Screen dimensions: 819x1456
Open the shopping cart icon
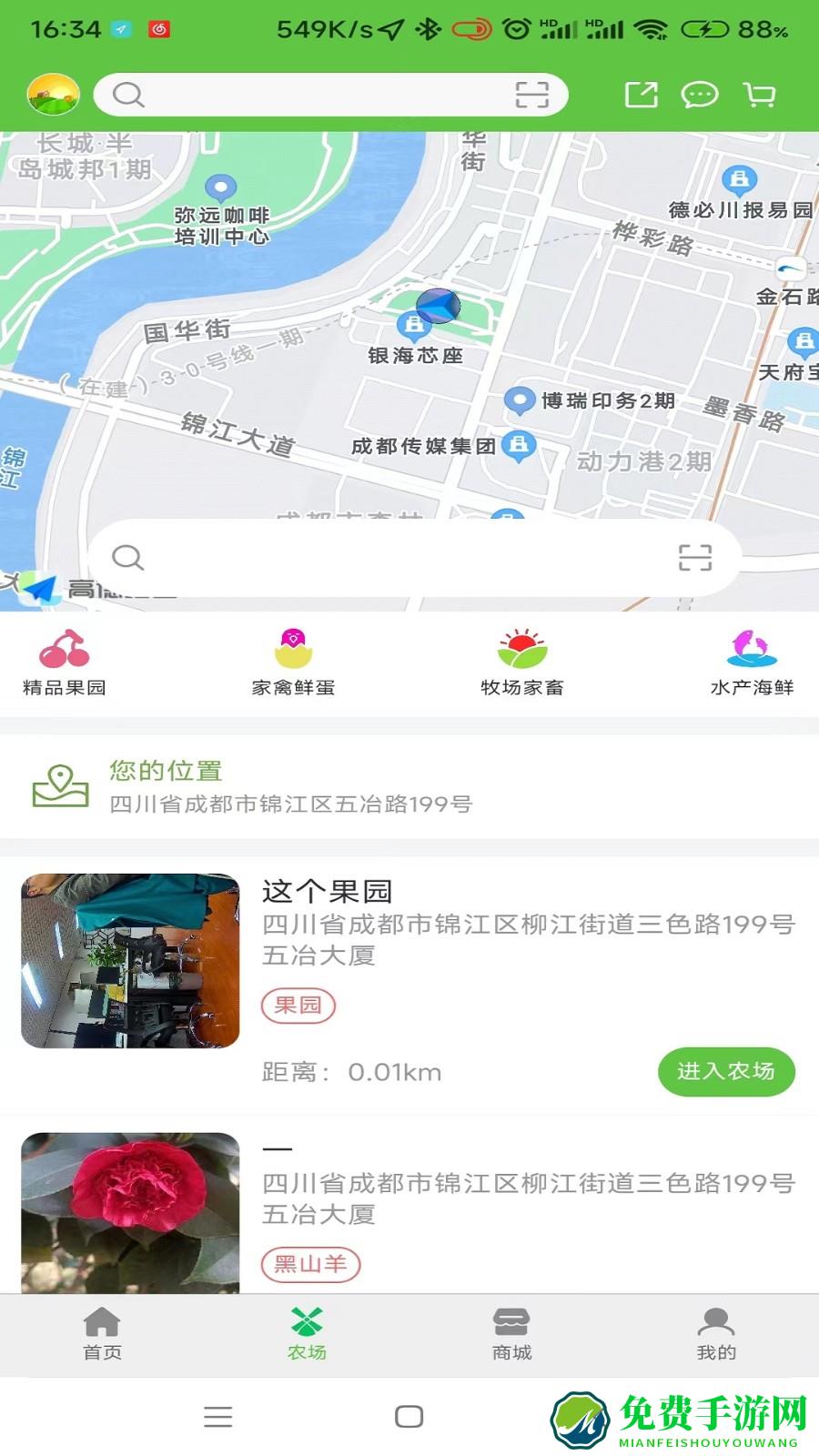click(x=760, y=94)
